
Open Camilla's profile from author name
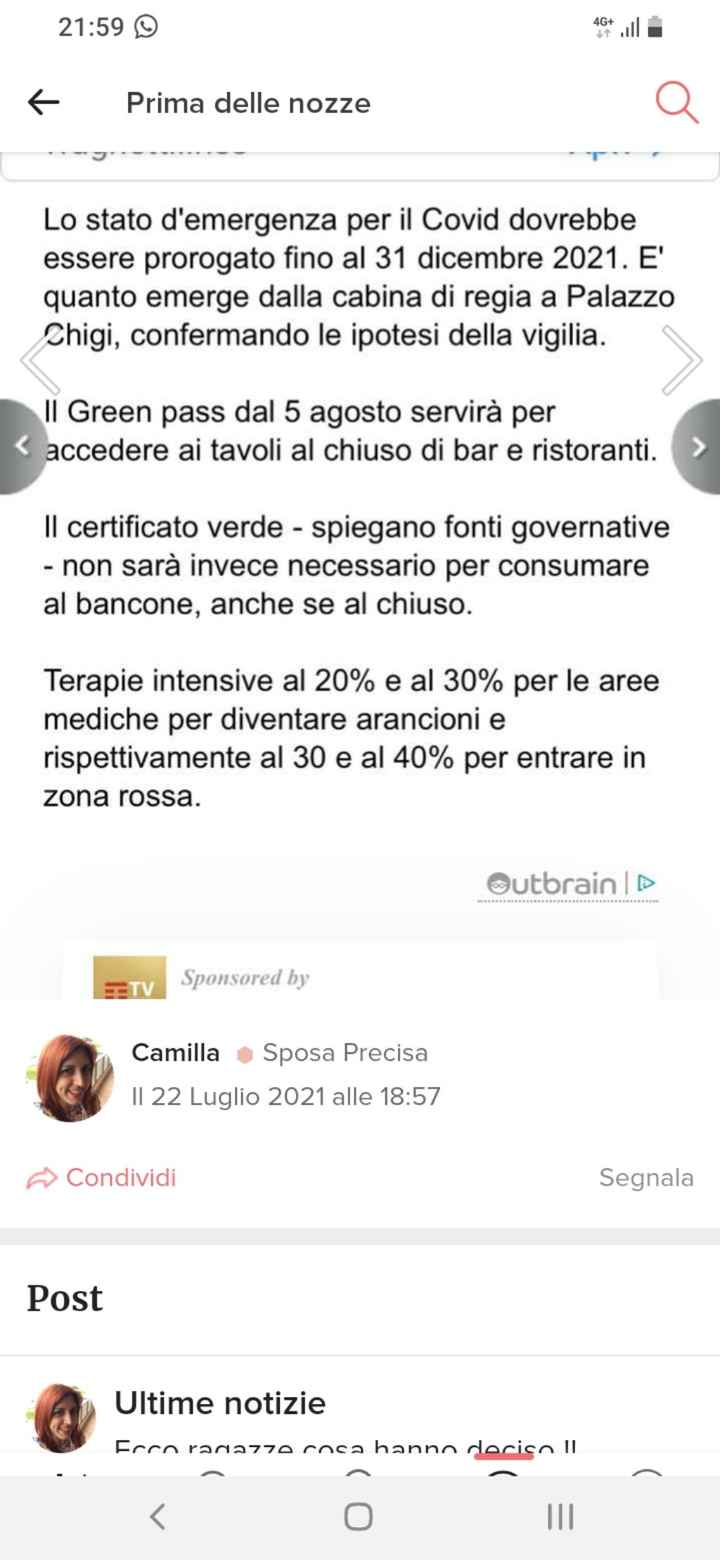pyautogui.click(x=176, y=1053)
